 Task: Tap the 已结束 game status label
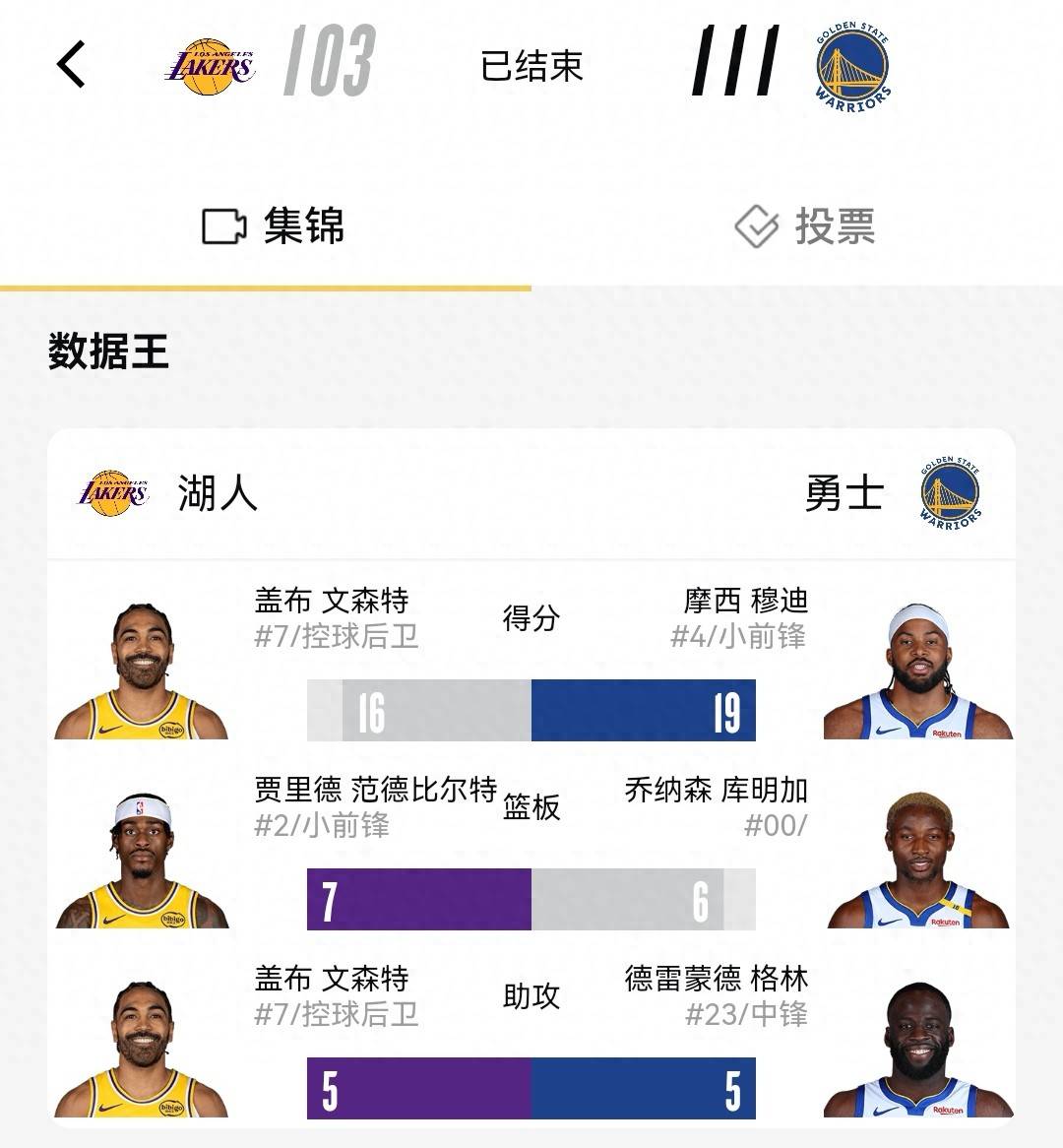tap(531, 69)
